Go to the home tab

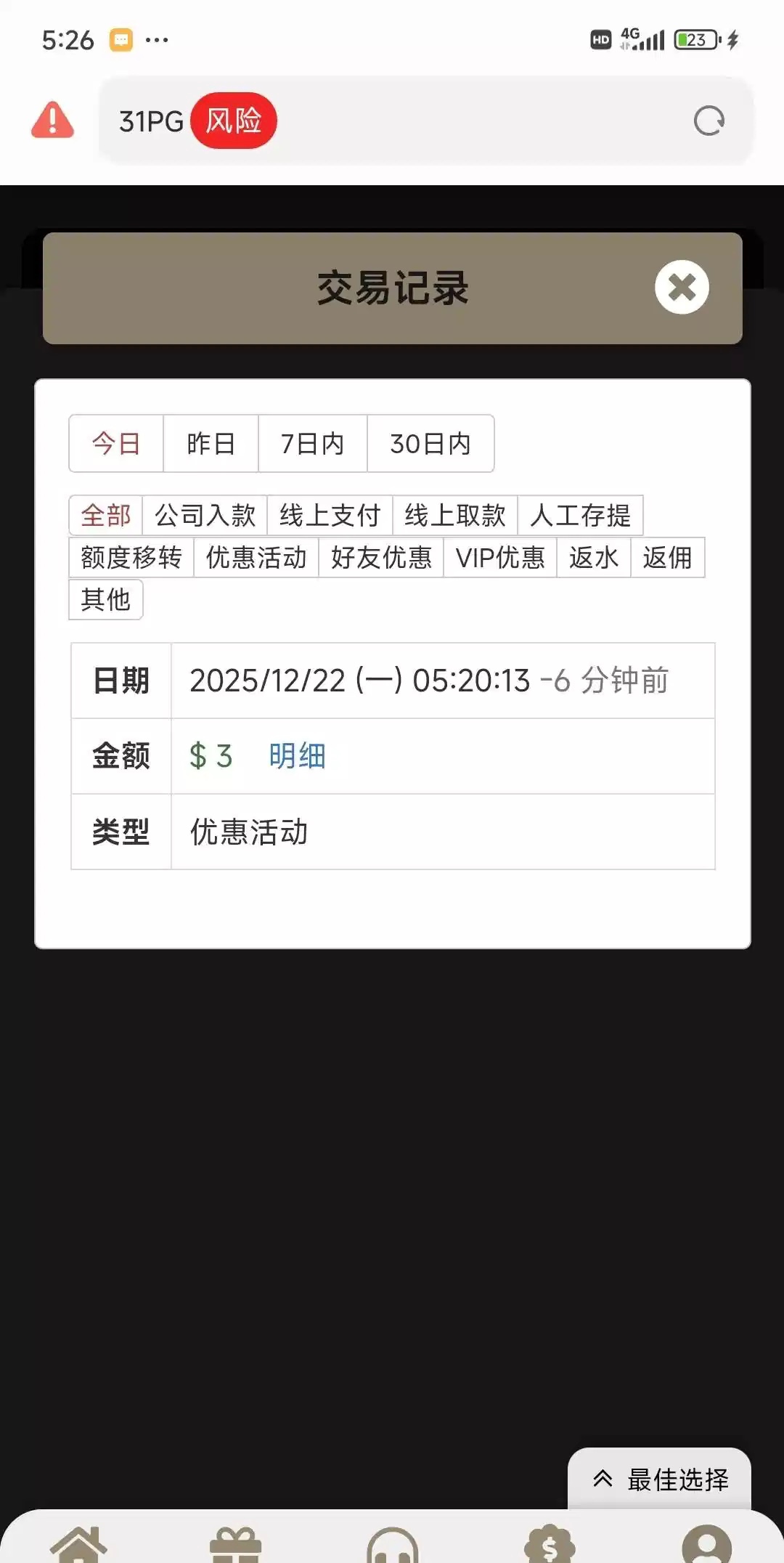tap(78, 1543)
